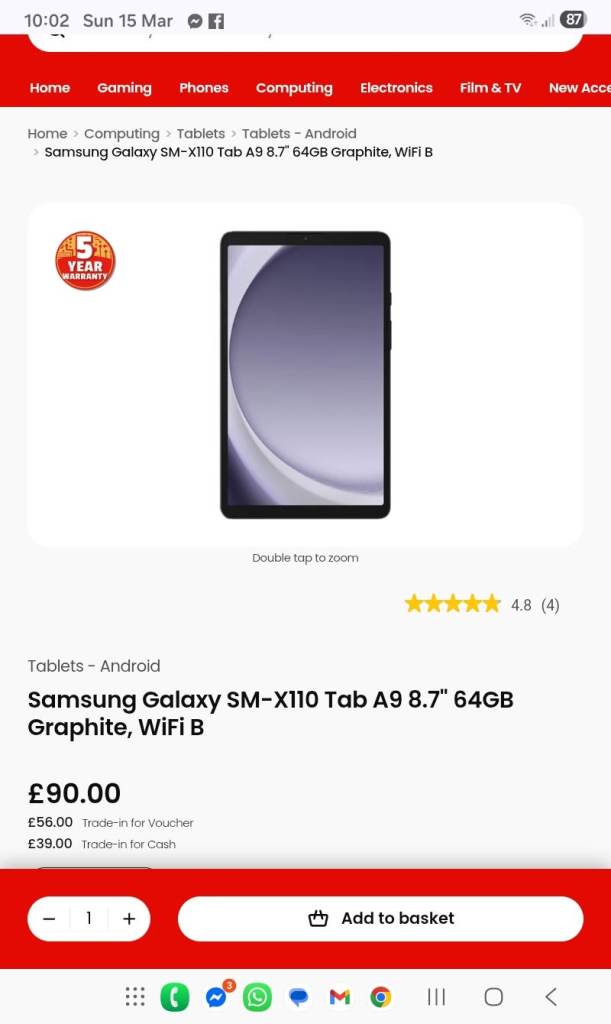Select the Computing category
This screenshot has height=1024, width=611.
[x=294, y=88]
